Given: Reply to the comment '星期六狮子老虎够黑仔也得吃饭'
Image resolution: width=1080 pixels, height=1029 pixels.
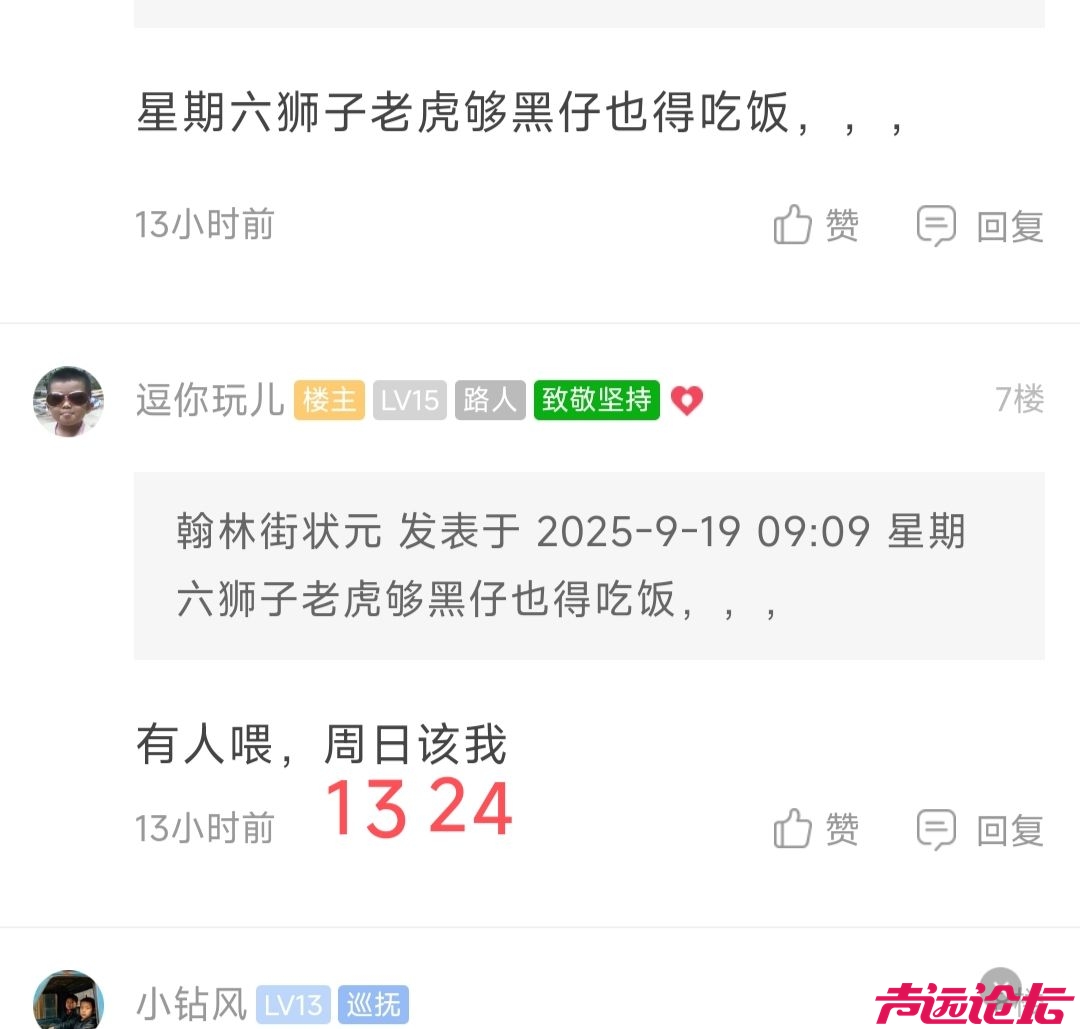Looking at the screenshot, I should coord(980,226).
